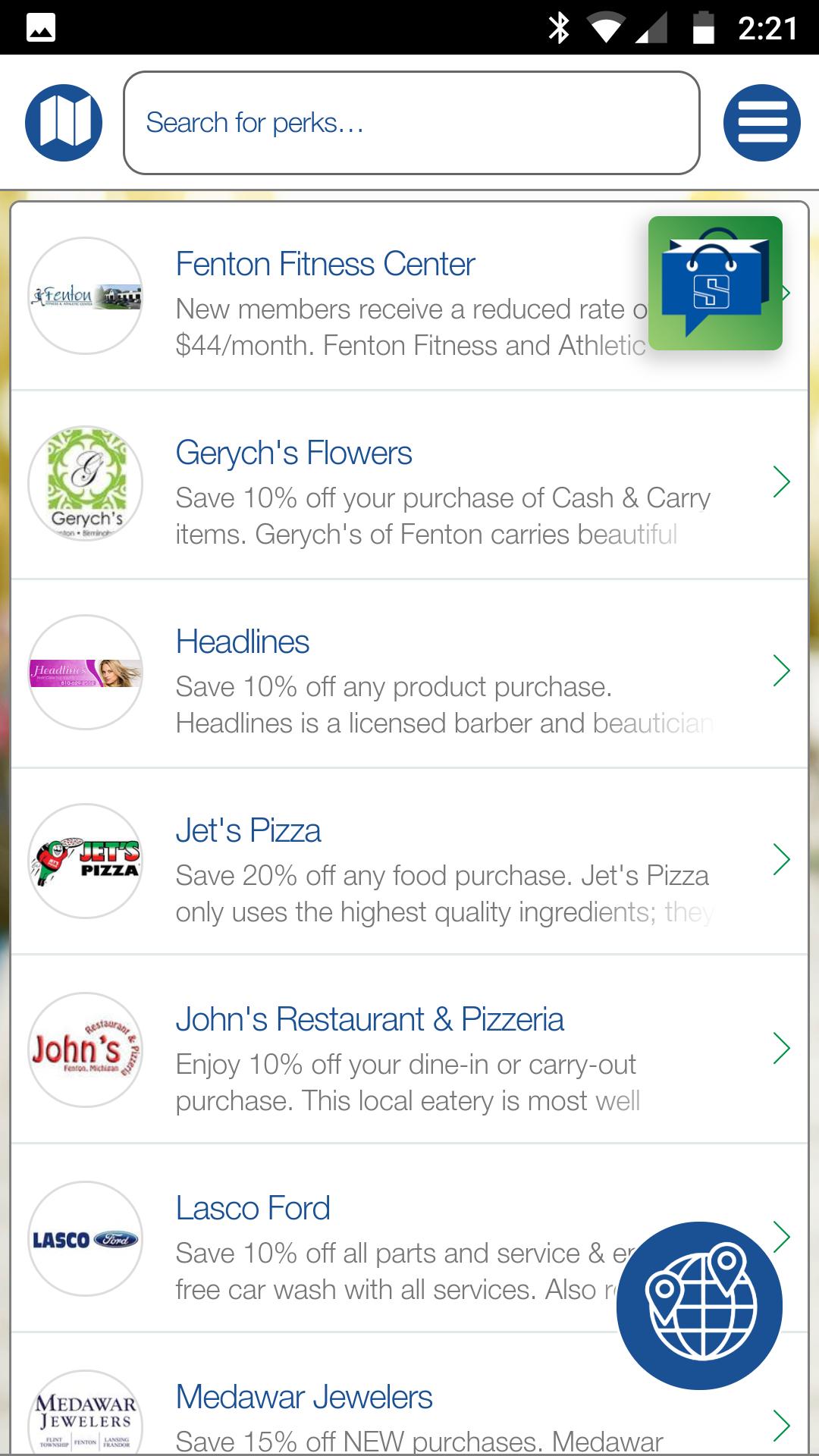This screenshot has height=1456, width=819.
Task: Select the Medawar Jewelers perk
Action: pyautogui.click(x=409, y=1410)
